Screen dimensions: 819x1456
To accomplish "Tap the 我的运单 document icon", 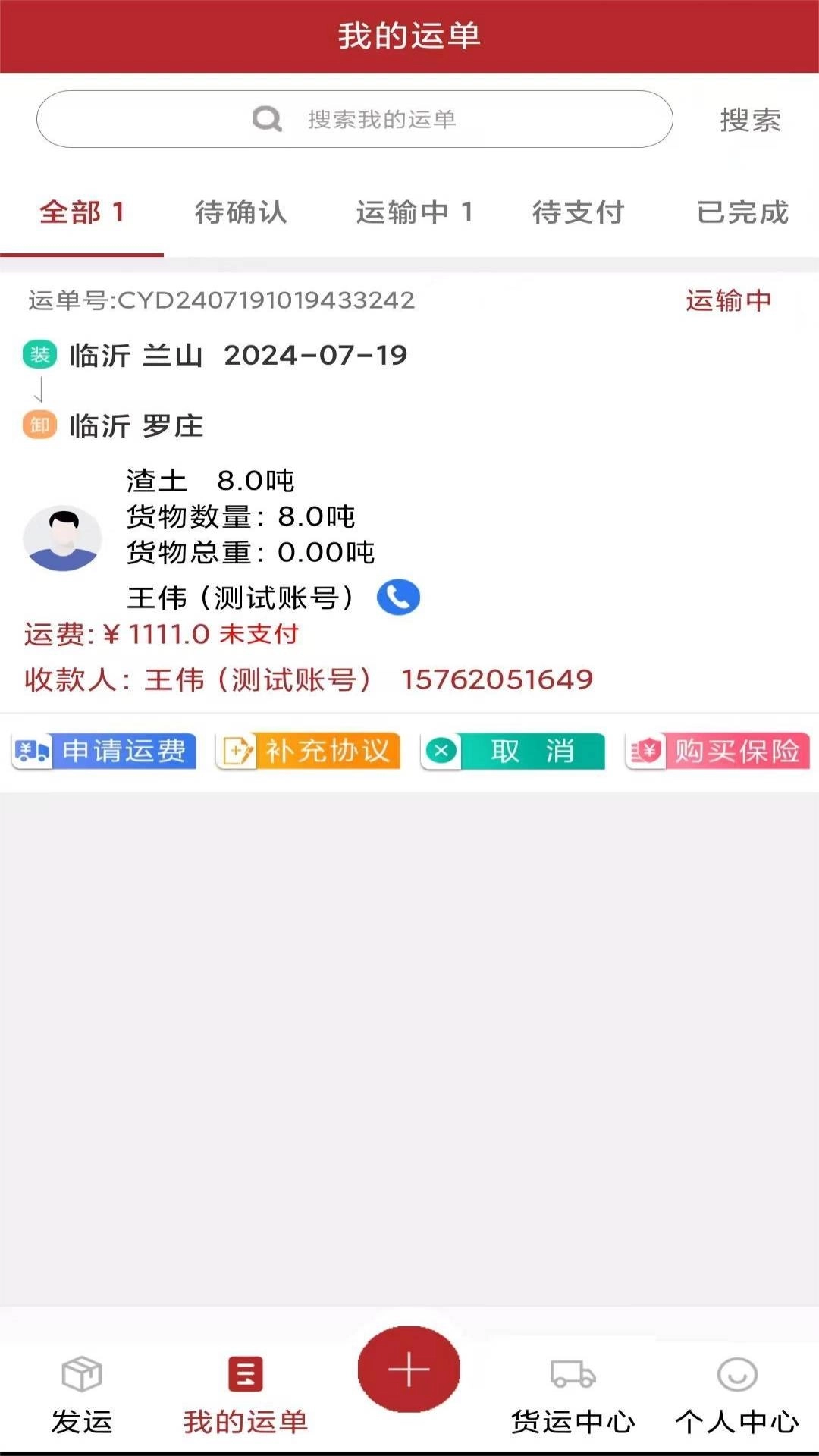I will 245,1367.
